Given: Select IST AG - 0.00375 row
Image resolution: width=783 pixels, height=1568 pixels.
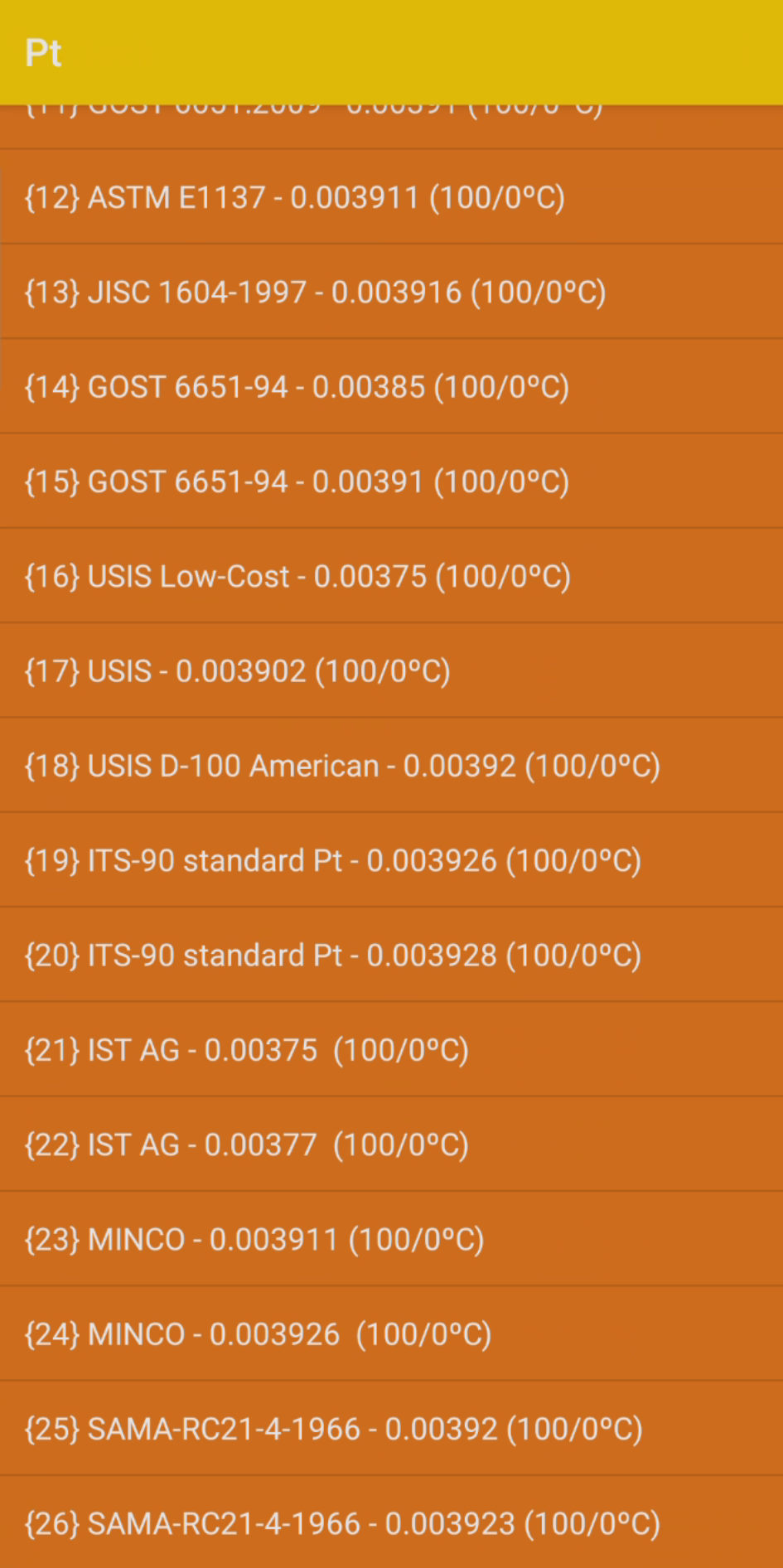Looking at the screenshot, I should click(x=247, y=1050).
